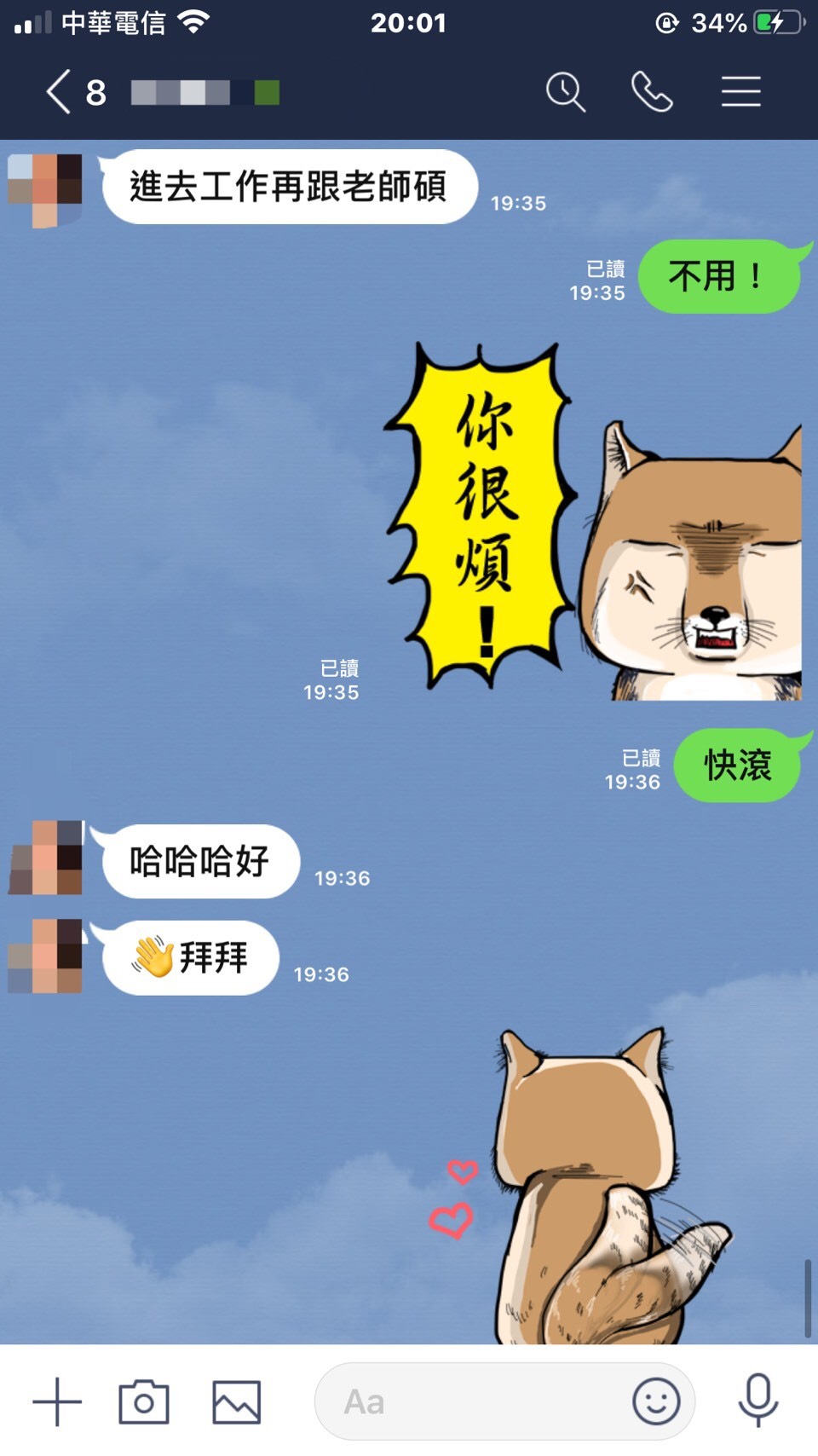Open the chat menu
The width and height of the screenshot is (818, 1456).
(740, 92)
